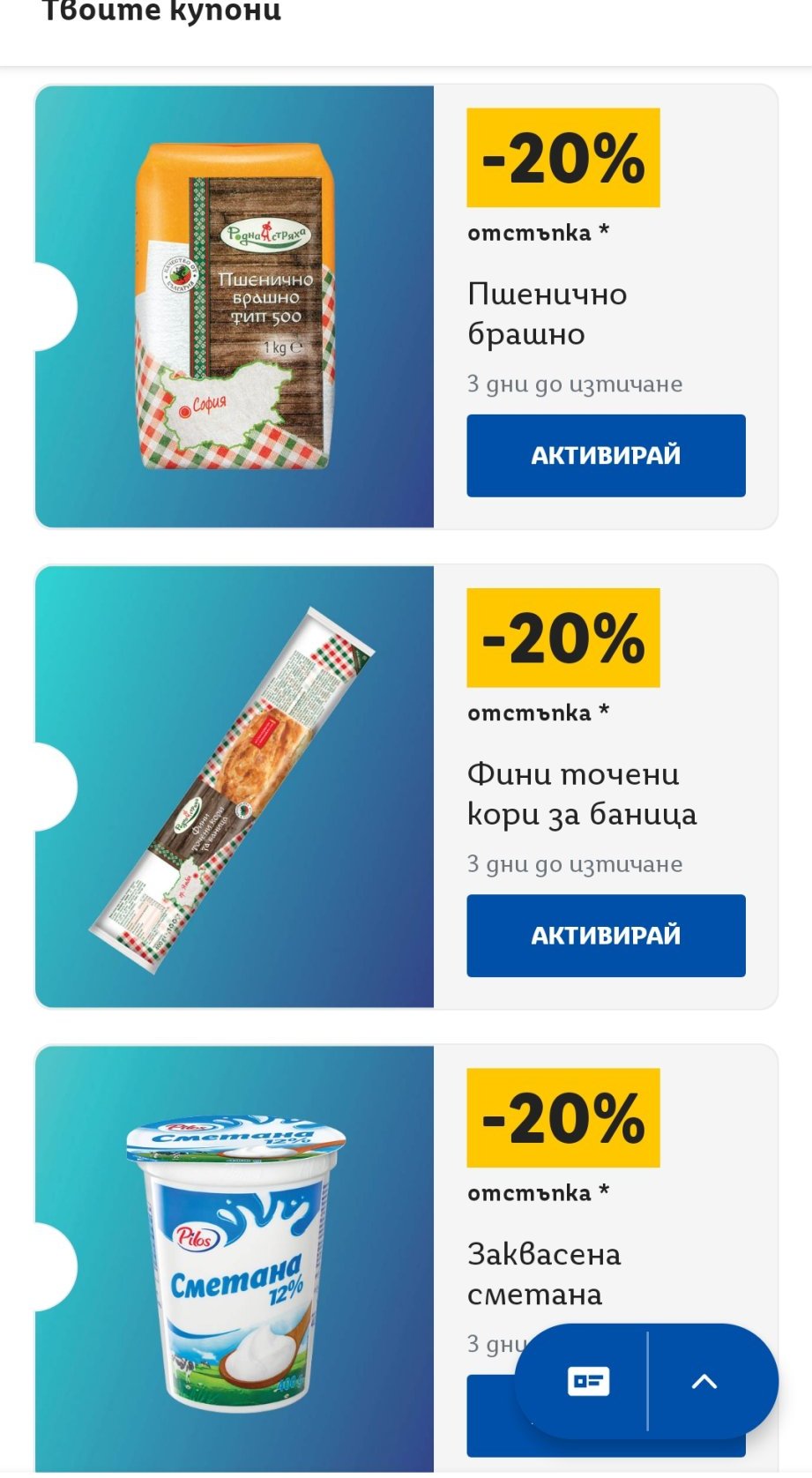Activate the Фини точени кори coupon

coord(606,935)
